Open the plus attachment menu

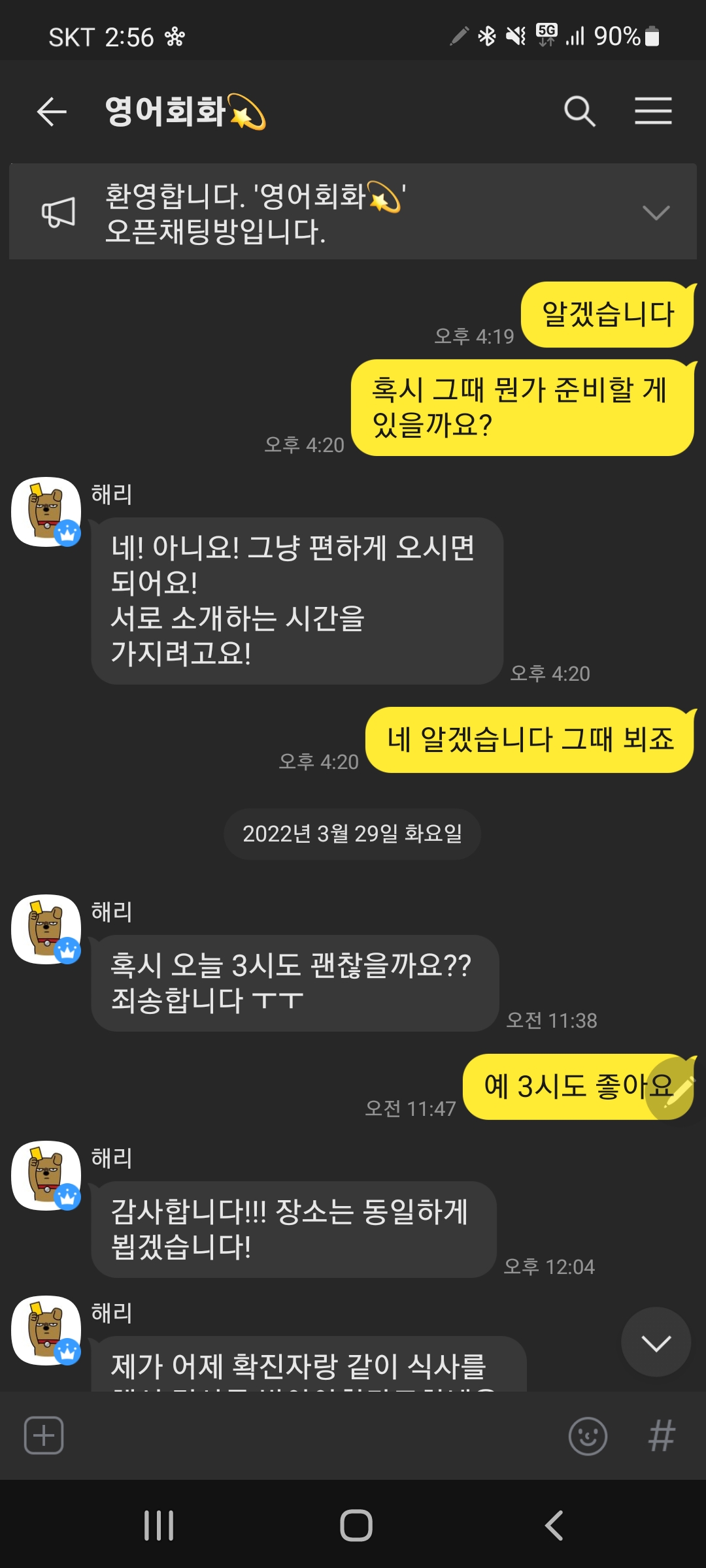pyautogui.click(x=44, y=1435)
